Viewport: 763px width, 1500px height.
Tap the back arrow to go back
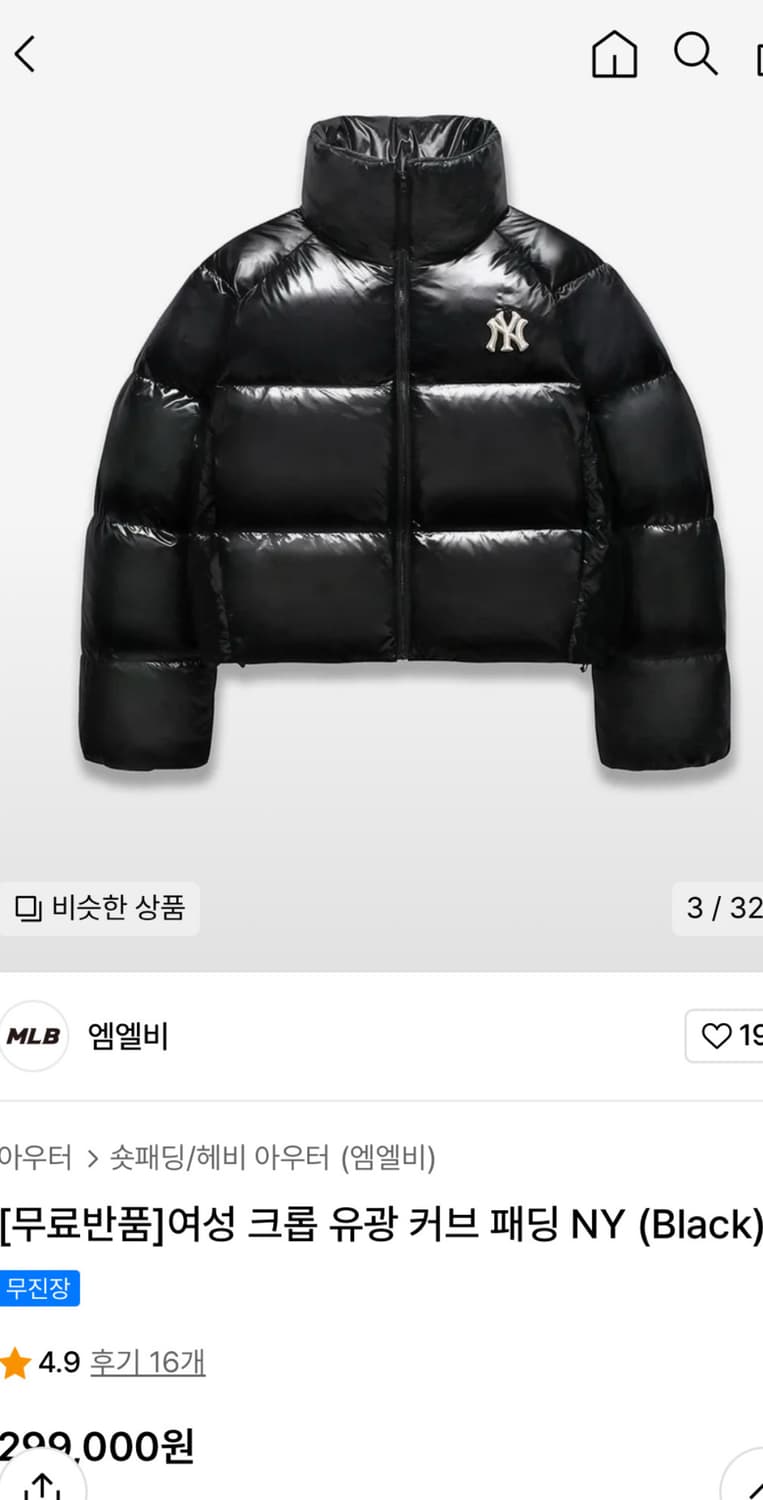click(24, 55)
